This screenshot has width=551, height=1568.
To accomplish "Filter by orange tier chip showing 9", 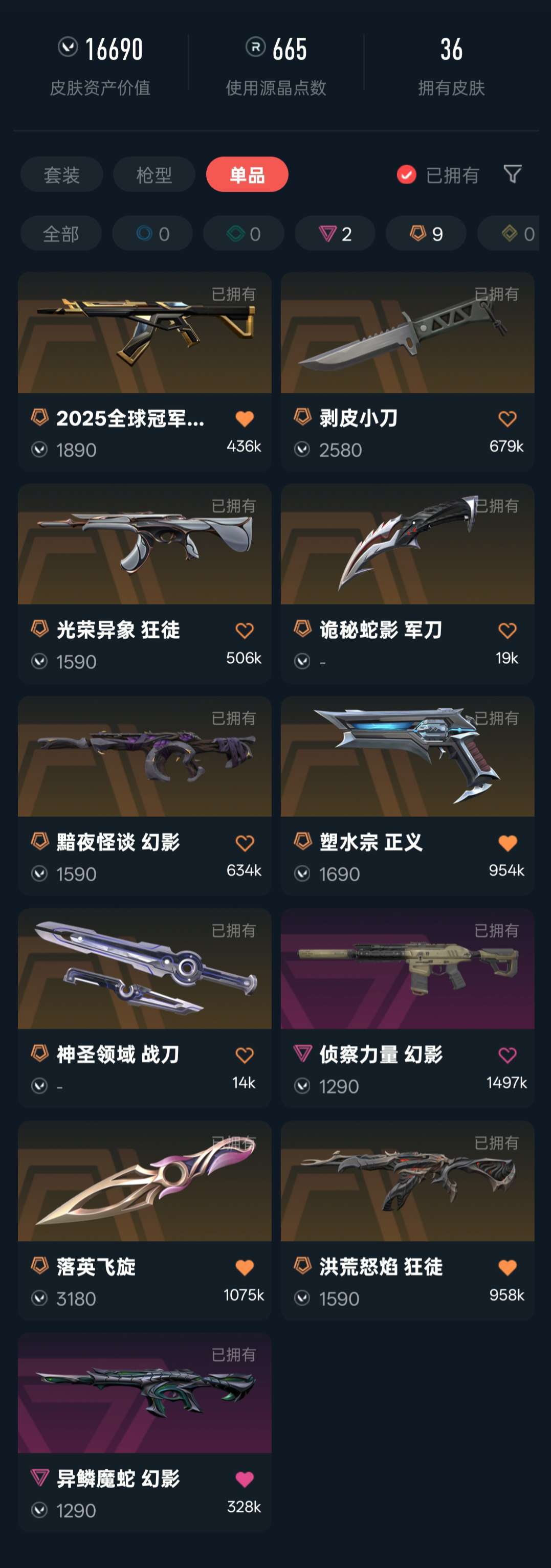I will click(x=426, y=233).
